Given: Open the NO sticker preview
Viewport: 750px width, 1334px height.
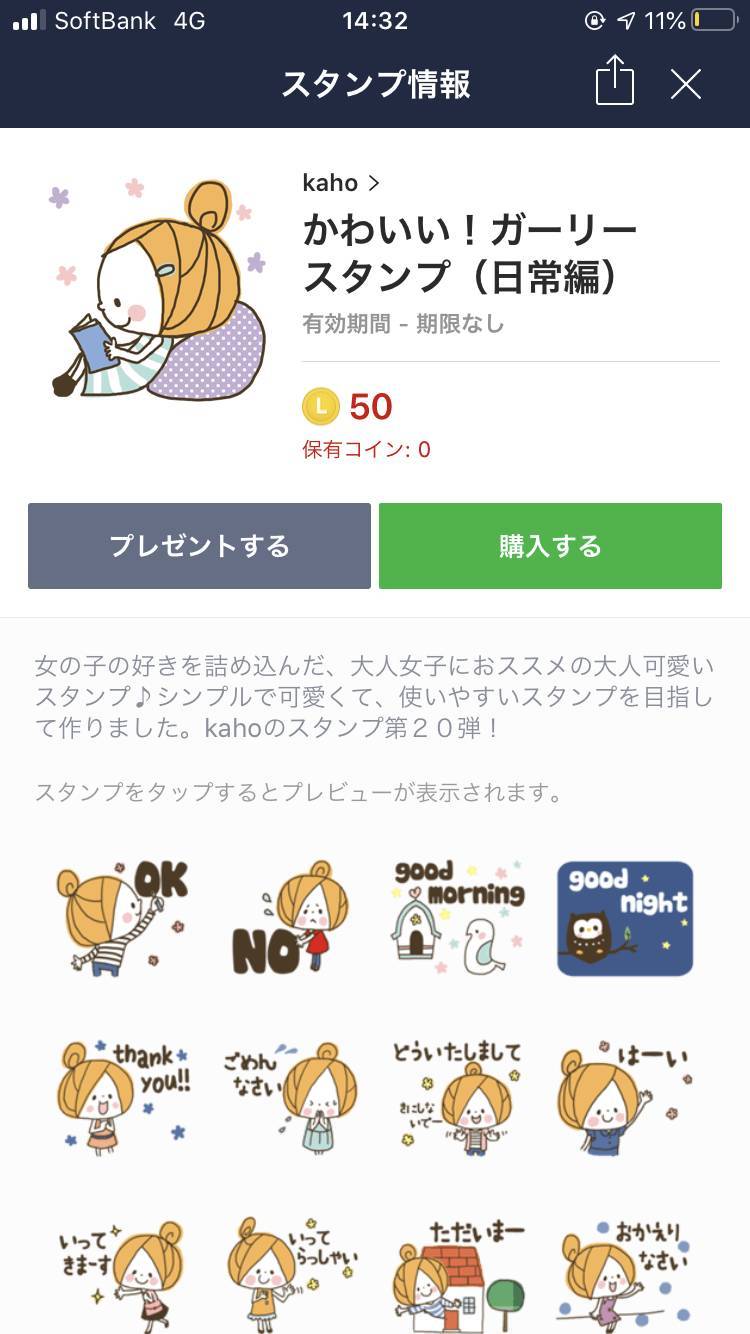Looking at the screenshot, I should click(x=291, y=918).
